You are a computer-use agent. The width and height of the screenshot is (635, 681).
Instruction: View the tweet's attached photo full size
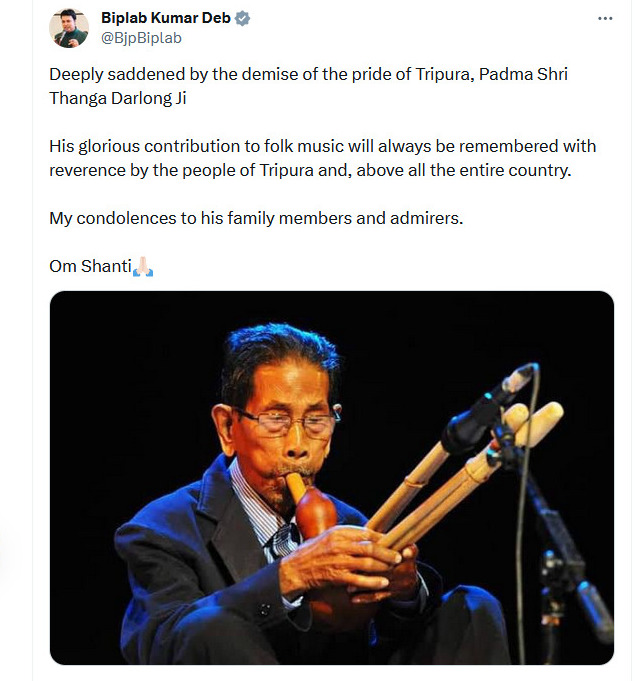(x=331, y=477)
